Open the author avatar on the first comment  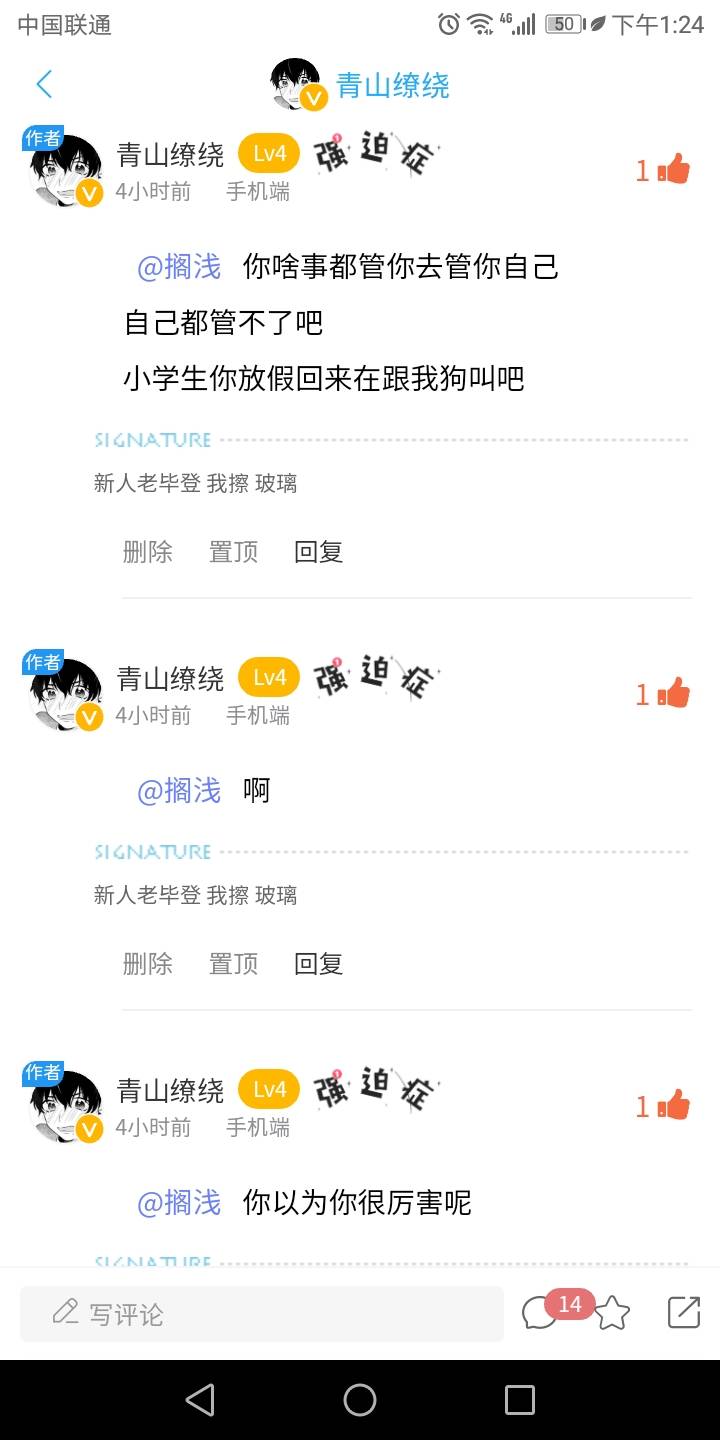coord(64,170)
